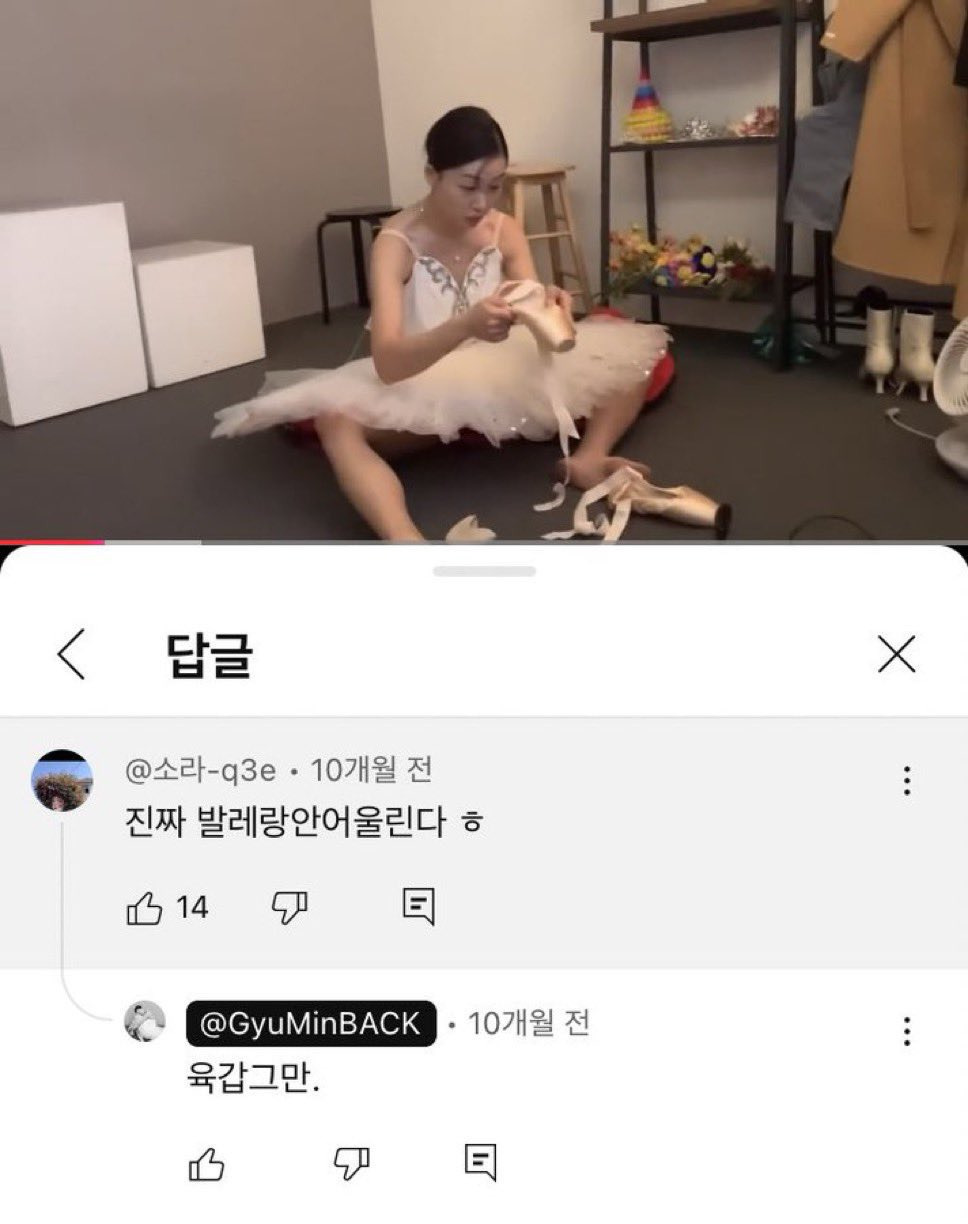Open reply box for @소라-q3e's comment
Viewport: 968px width, 1224px height.
pyautogui.click(x=420, y=908)
